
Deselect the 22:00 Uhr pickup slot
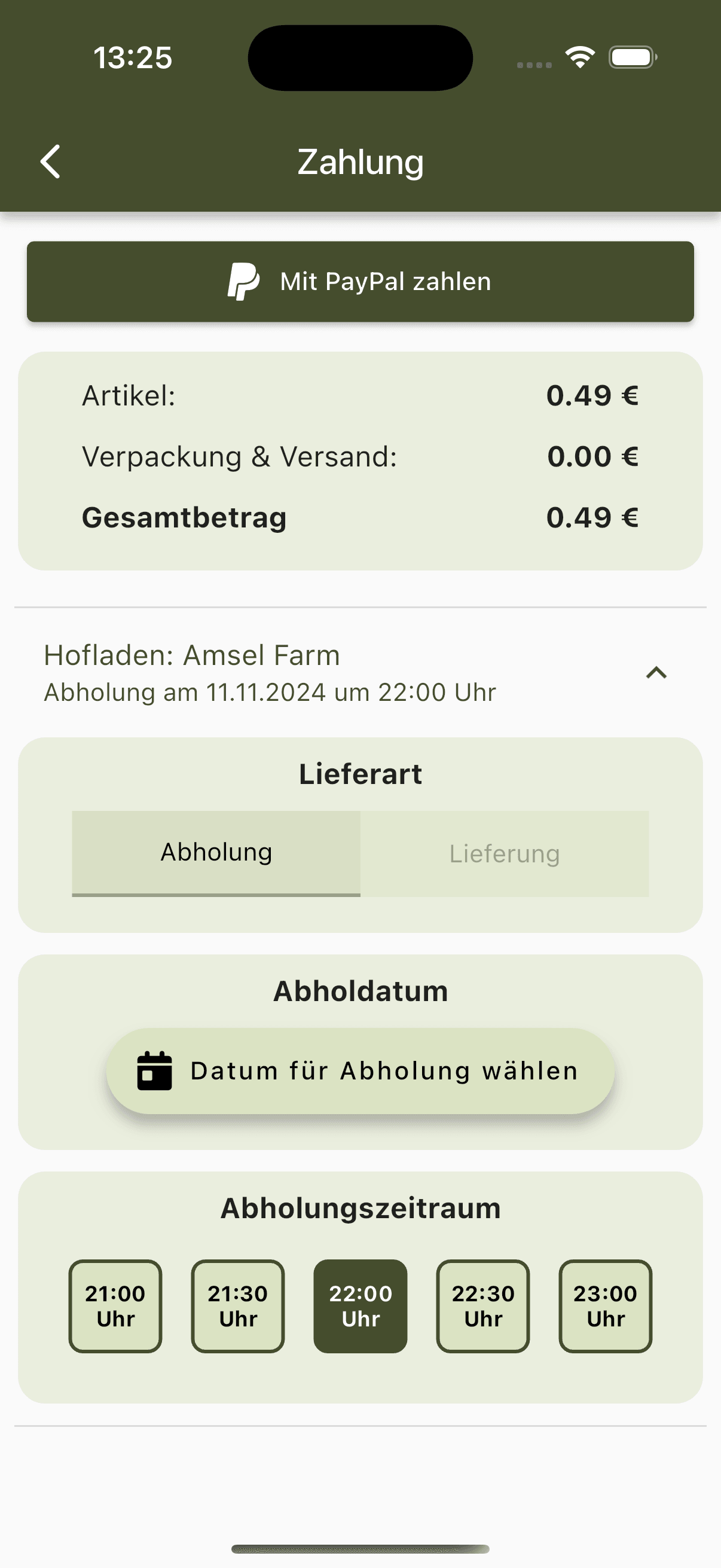pyautogui.click(x=360, y=1305)
